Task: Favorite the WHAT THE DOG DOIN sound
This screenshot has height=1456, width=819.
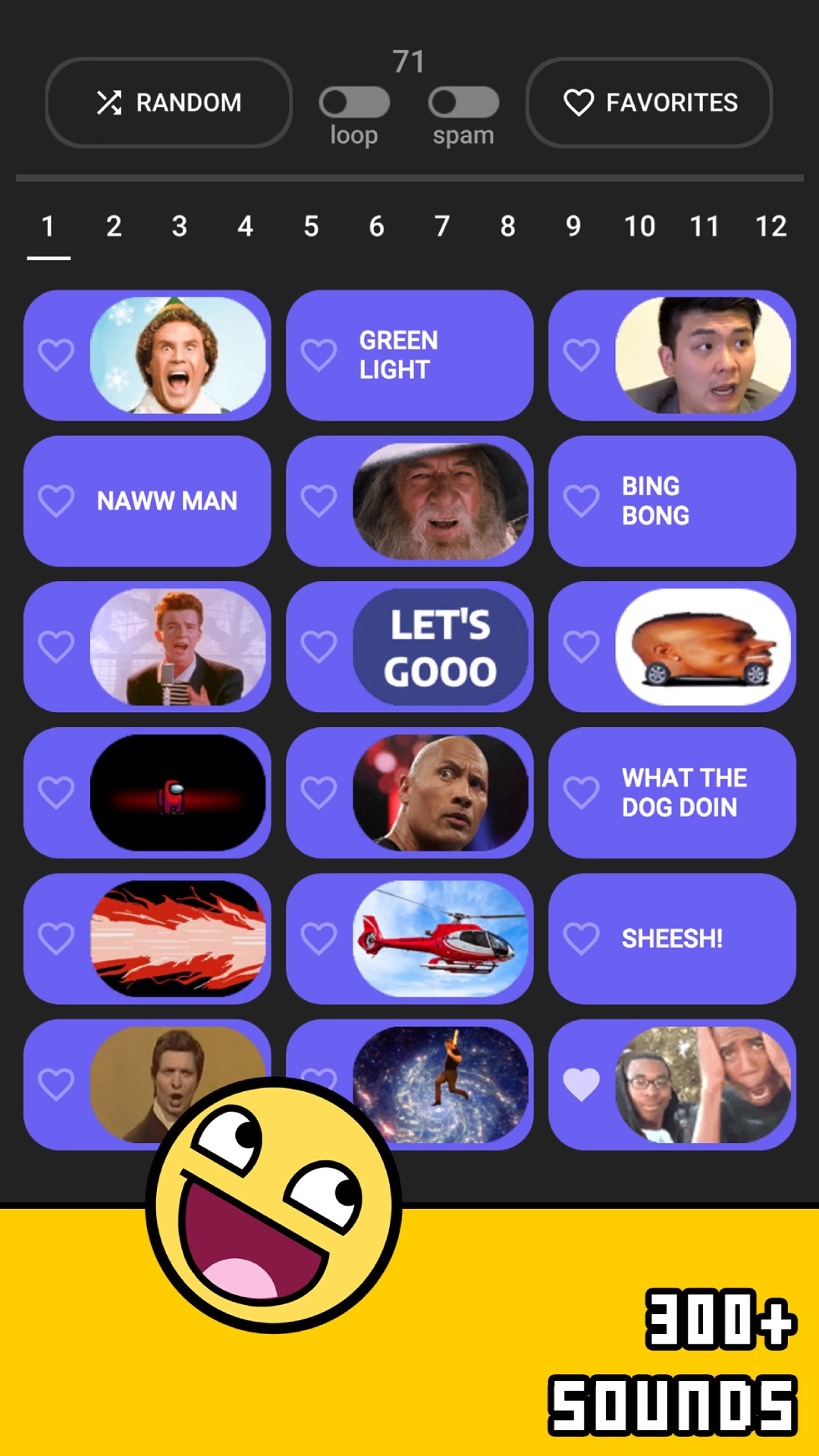Action: pos(582,792)
